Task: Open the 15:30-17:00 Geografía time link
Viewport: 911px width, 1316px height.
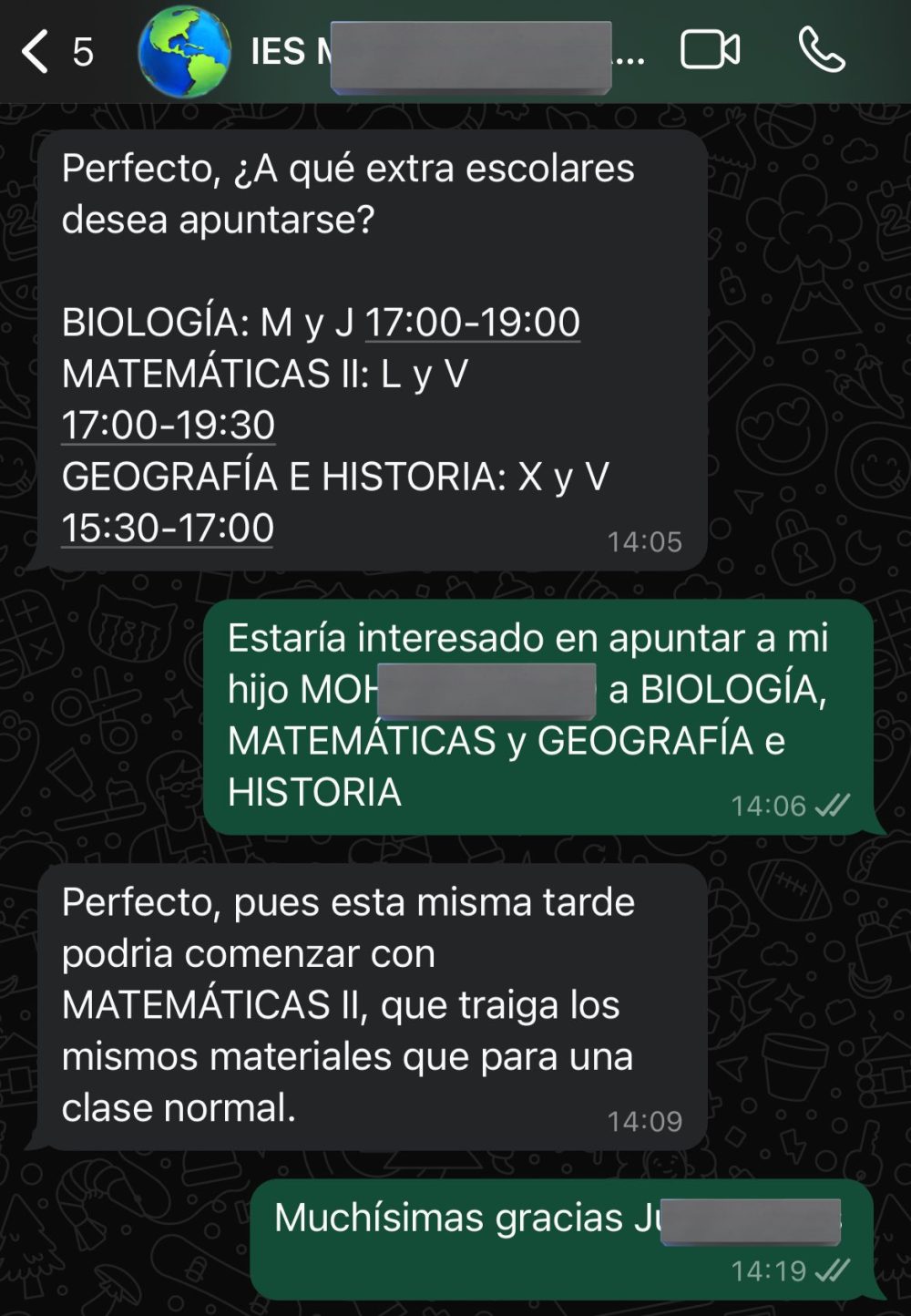Action: click(x=167, y=527)
